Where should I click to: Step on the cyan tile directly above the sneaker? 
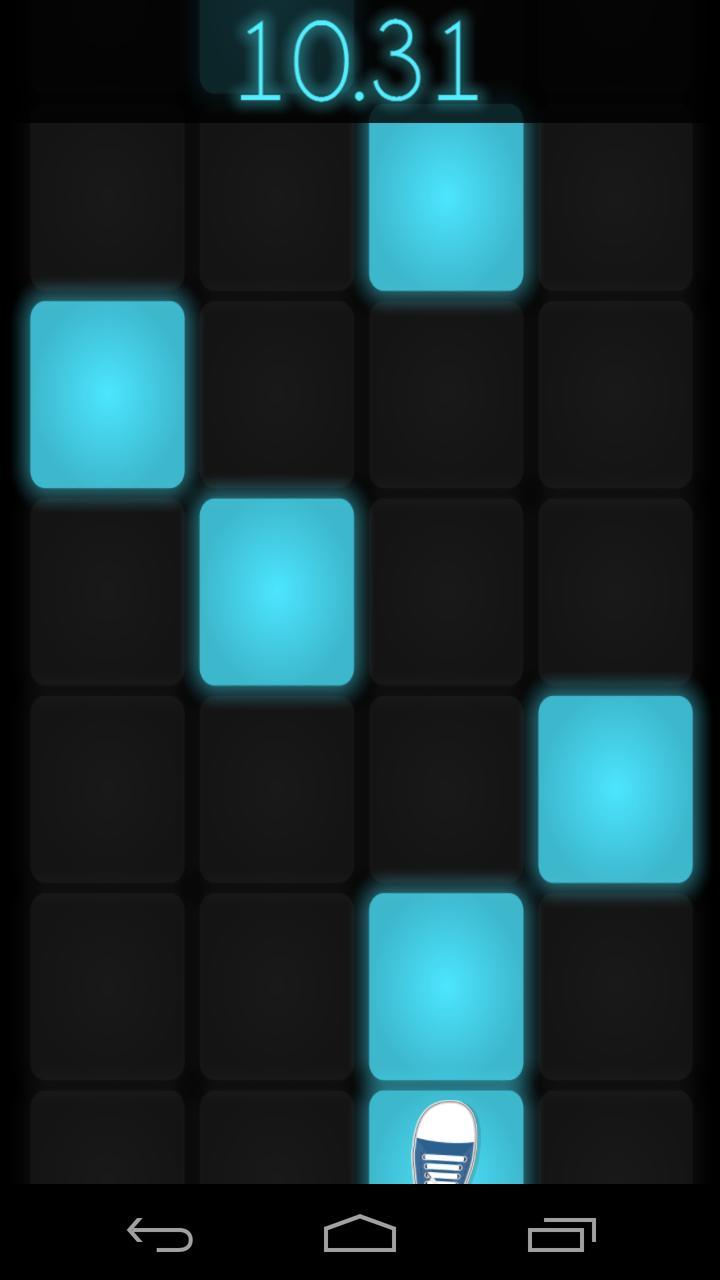coord(446,986)
